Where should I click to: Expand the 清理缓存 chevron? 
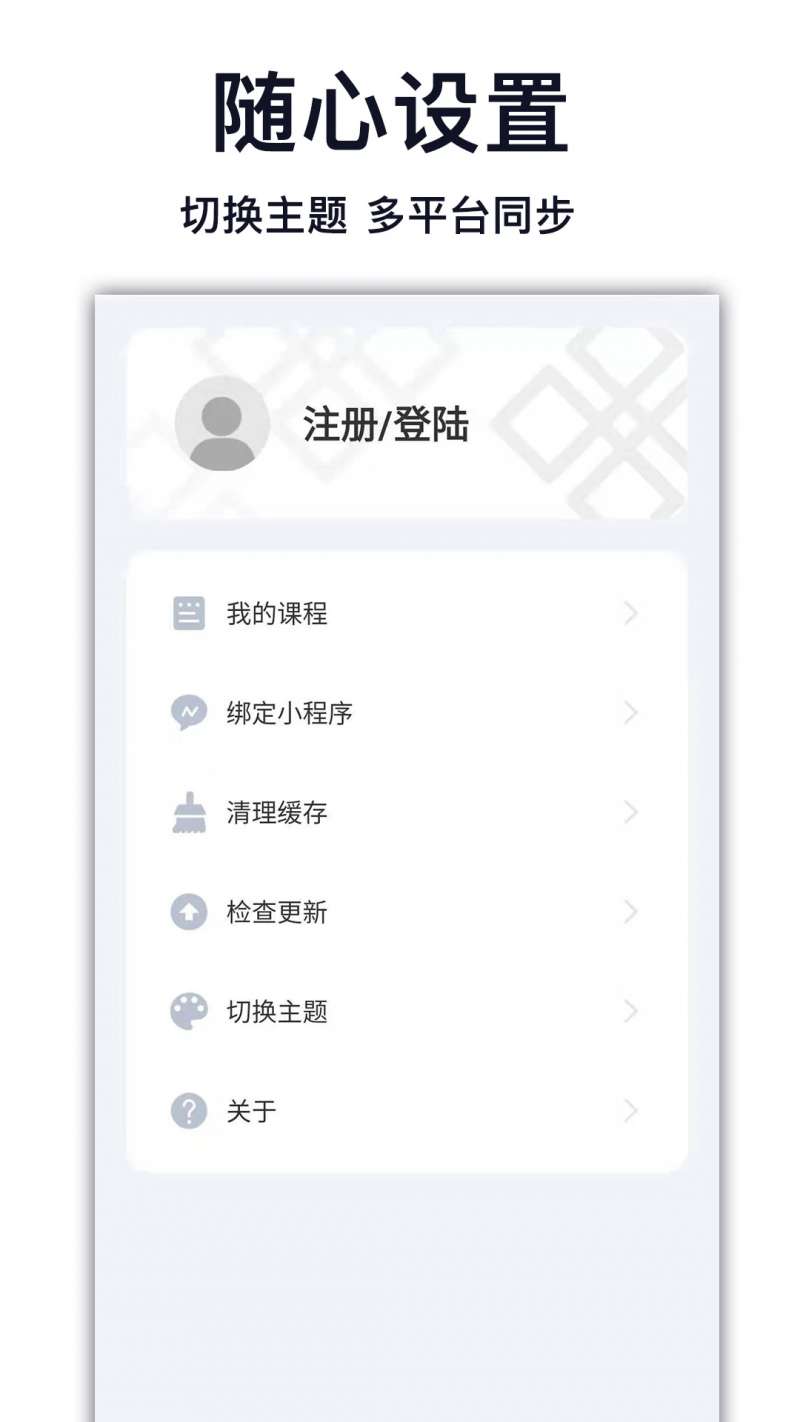631,812
